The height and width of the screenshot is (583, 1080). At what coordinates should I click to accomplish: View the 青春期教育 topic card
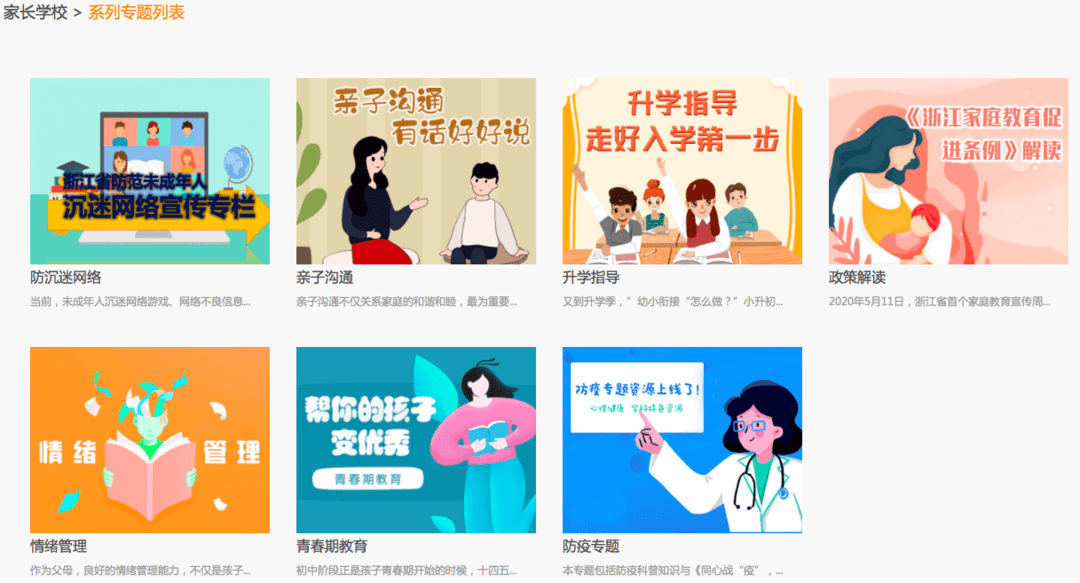coord(415,440)
